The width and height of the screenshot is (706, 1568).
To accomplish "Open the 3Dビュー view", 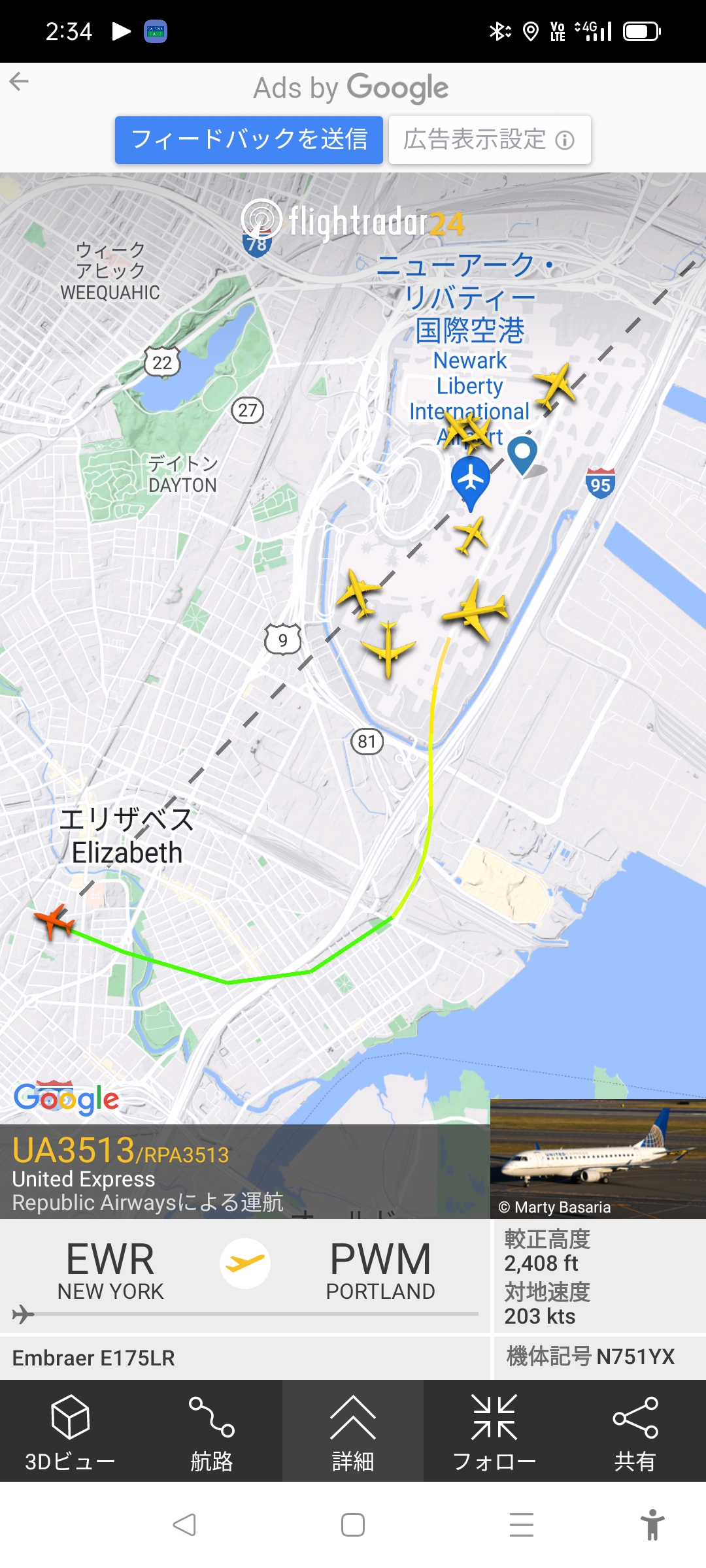I will pos(70,1432).
